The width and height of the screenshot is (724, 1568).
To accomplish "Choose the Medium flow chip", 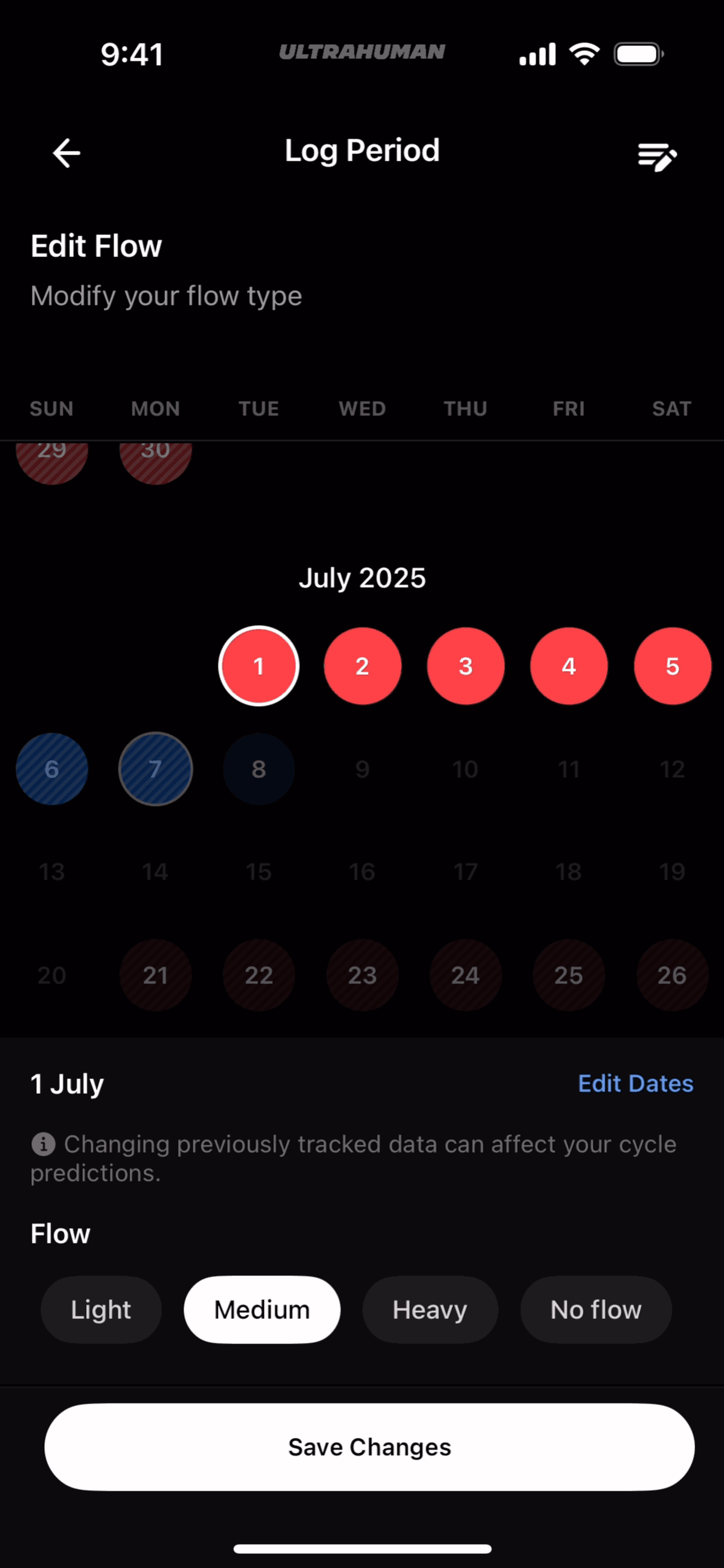I will 262,1310.
